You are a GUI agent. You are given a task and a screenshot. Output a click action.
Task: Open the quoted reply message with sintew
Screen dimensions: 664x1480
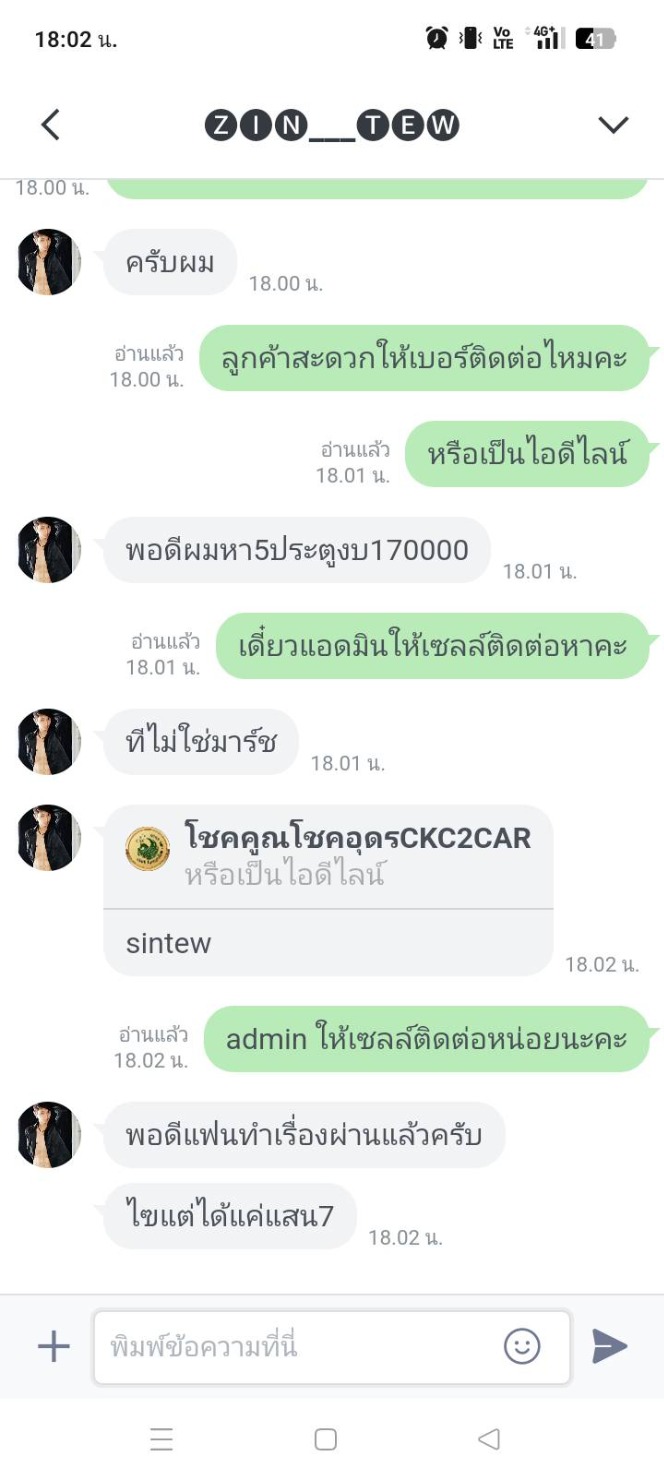coord(328,890)
